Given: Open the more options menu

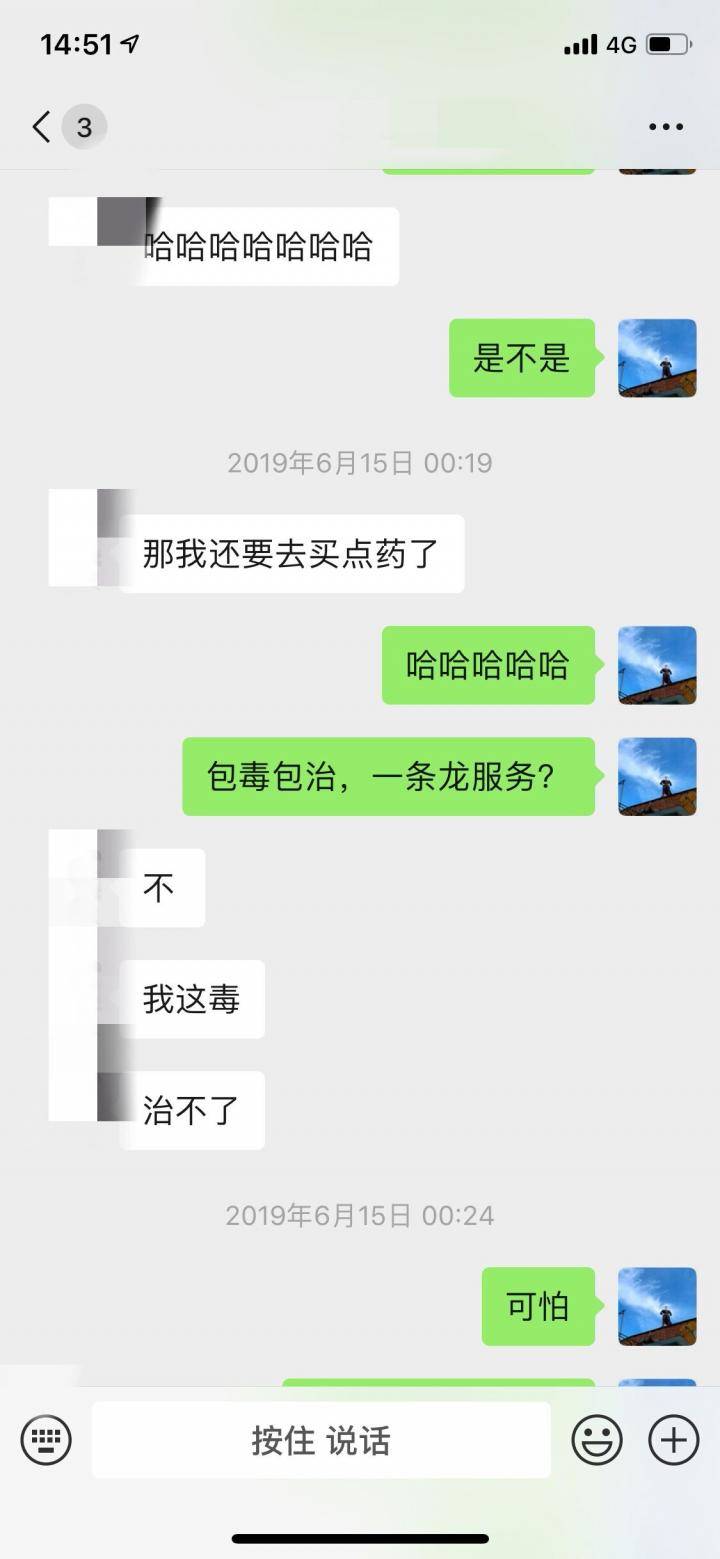Looking at the screenshot, I should click(664, 126).
